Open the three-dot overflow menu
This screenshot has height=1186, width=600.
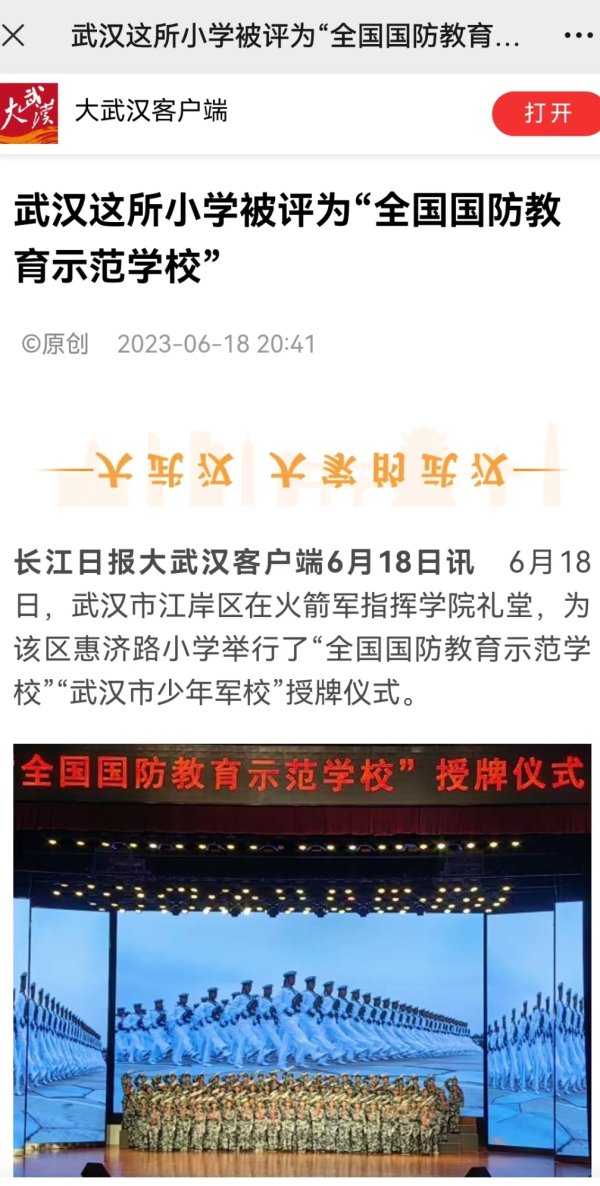tap(578, 36)
